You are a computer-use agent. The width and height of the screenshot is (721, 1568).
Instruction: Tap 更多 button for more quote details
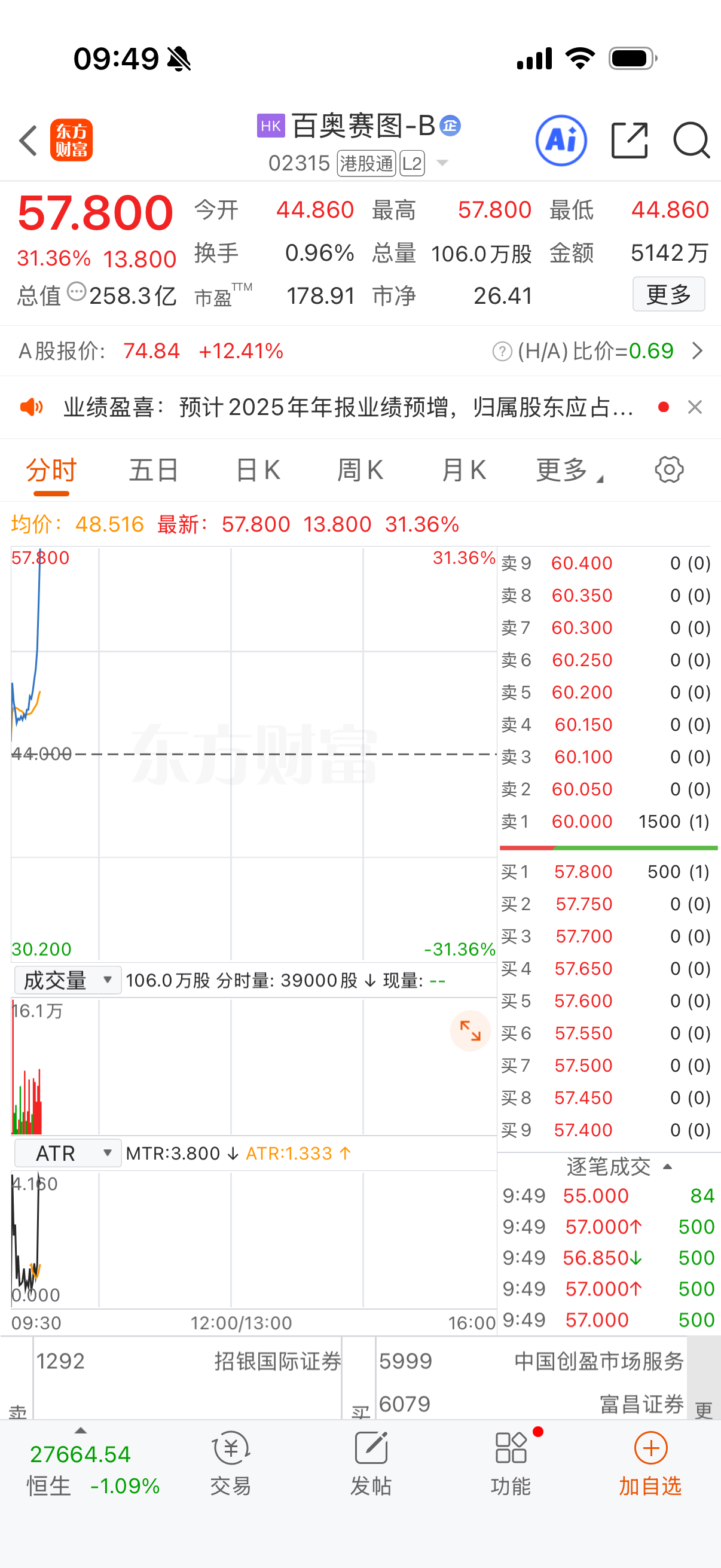(x=668, y=295)
